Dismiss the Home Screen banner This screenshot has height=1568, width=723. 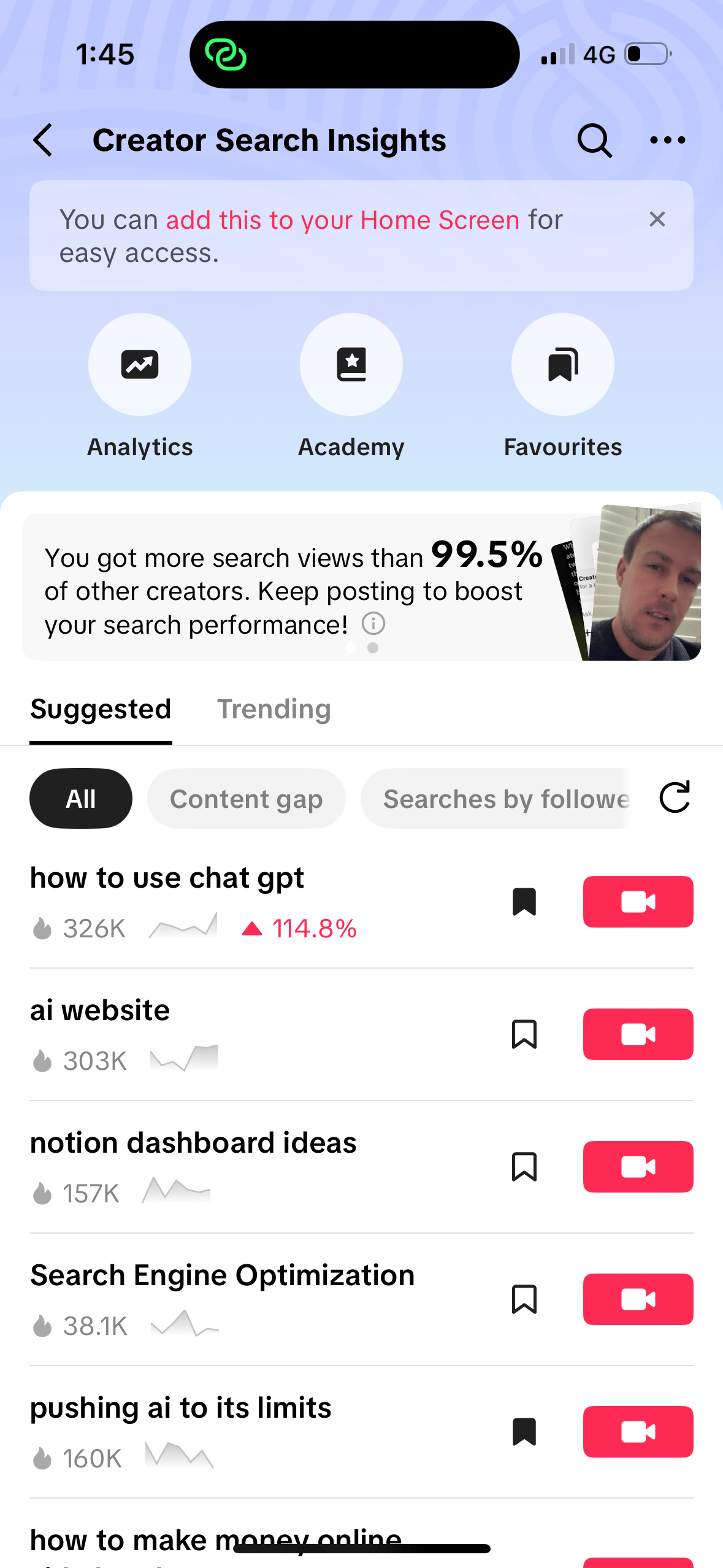tap(657, 220)
